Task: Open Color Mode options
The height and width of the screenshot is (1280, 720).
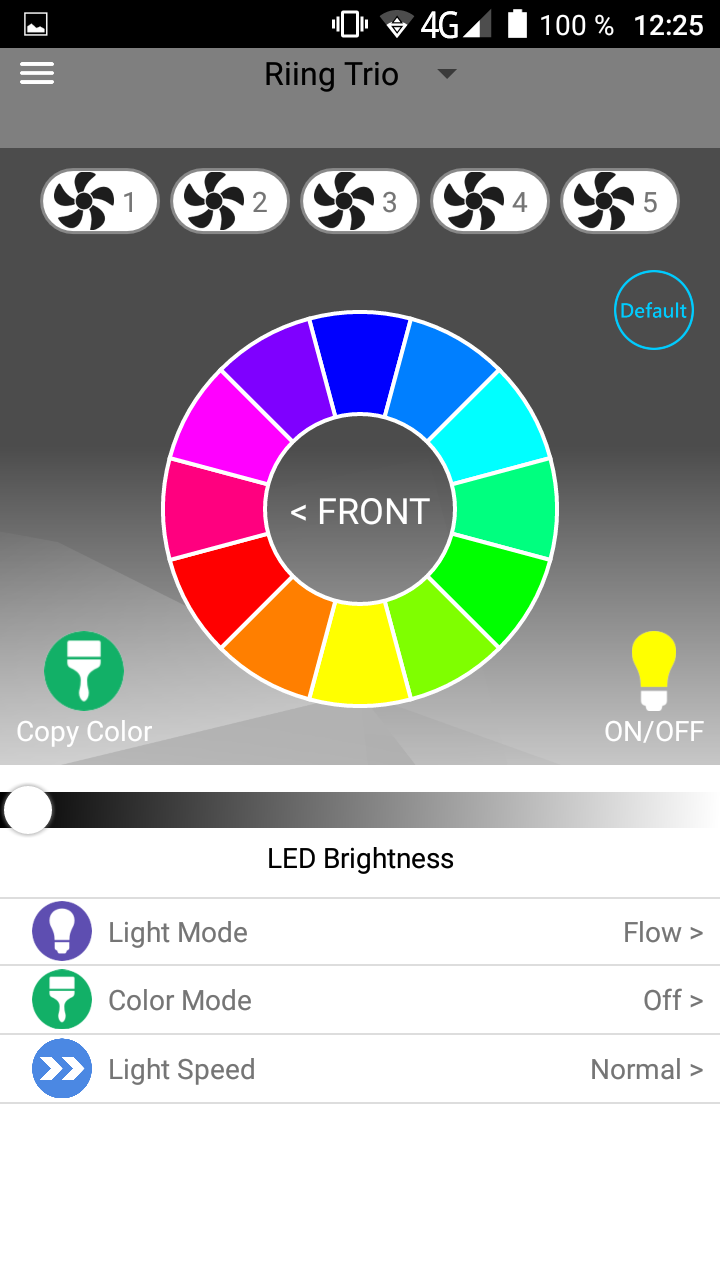Action: [360, 1000]
